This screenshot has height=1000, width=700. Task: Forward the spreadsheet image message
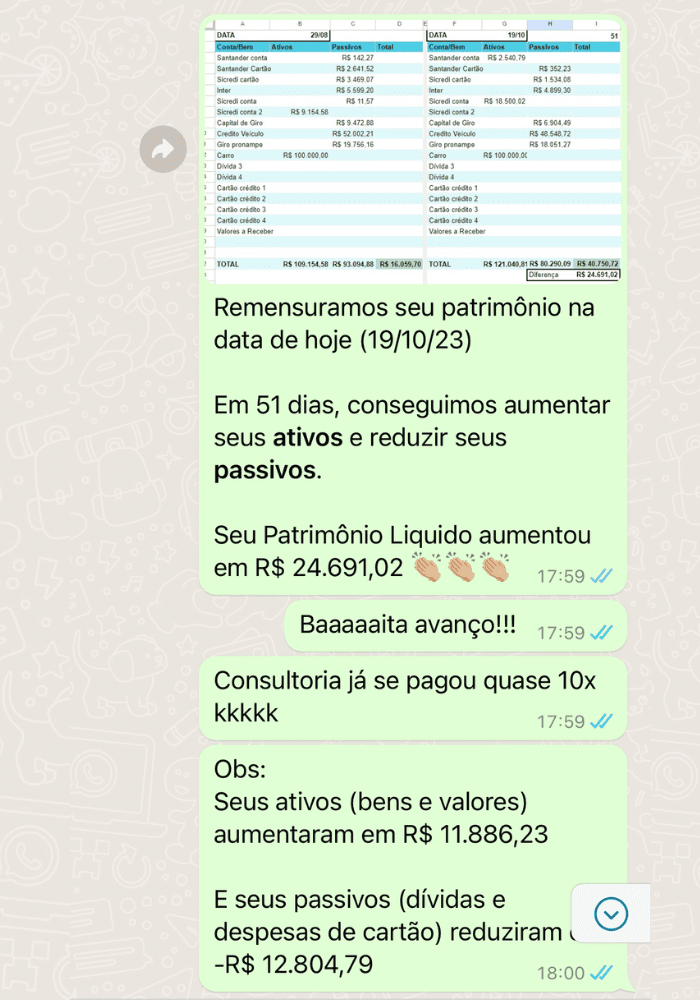(x=163, y=150)
